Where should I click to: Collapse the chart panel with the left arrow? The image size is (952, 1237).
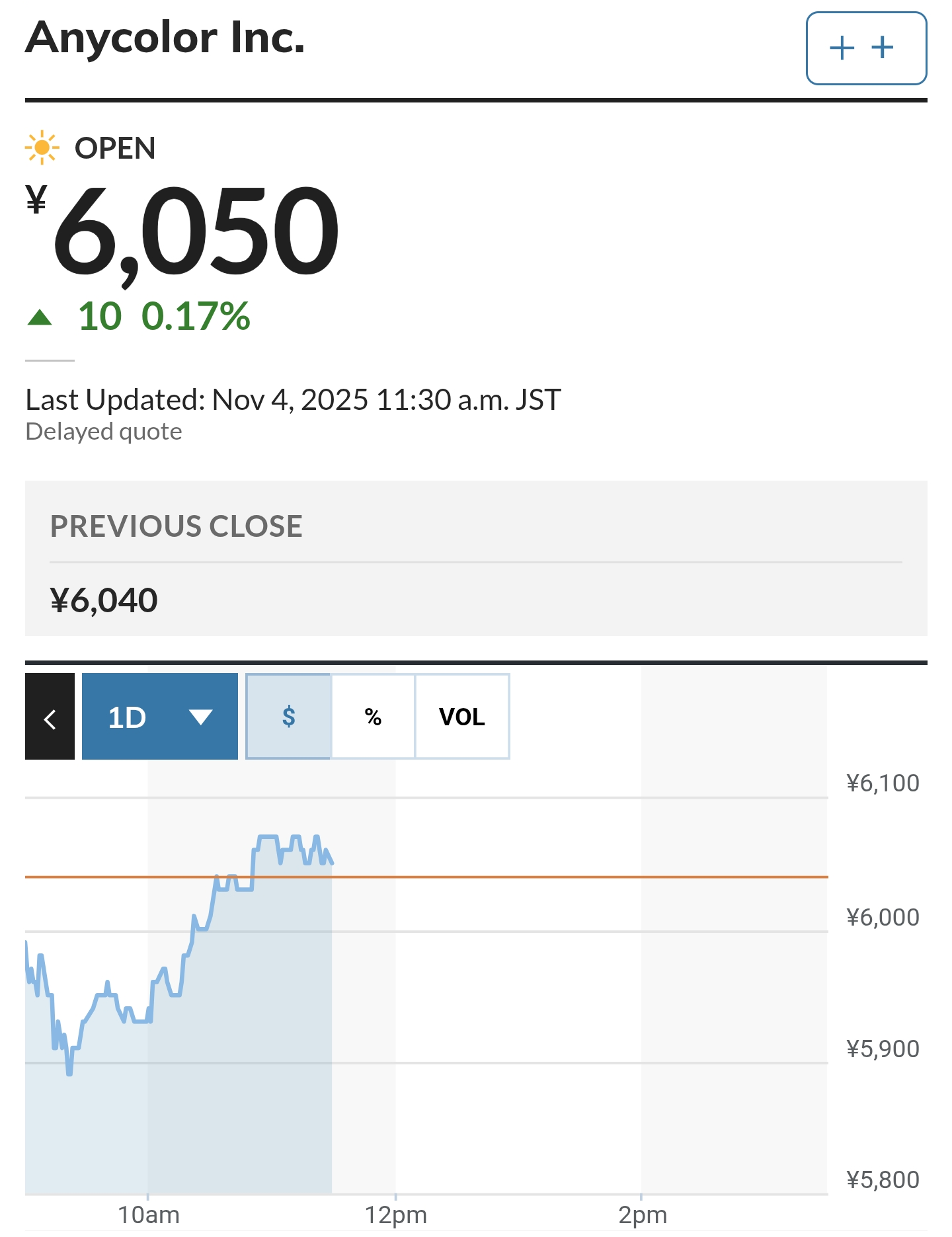[50, 717]
